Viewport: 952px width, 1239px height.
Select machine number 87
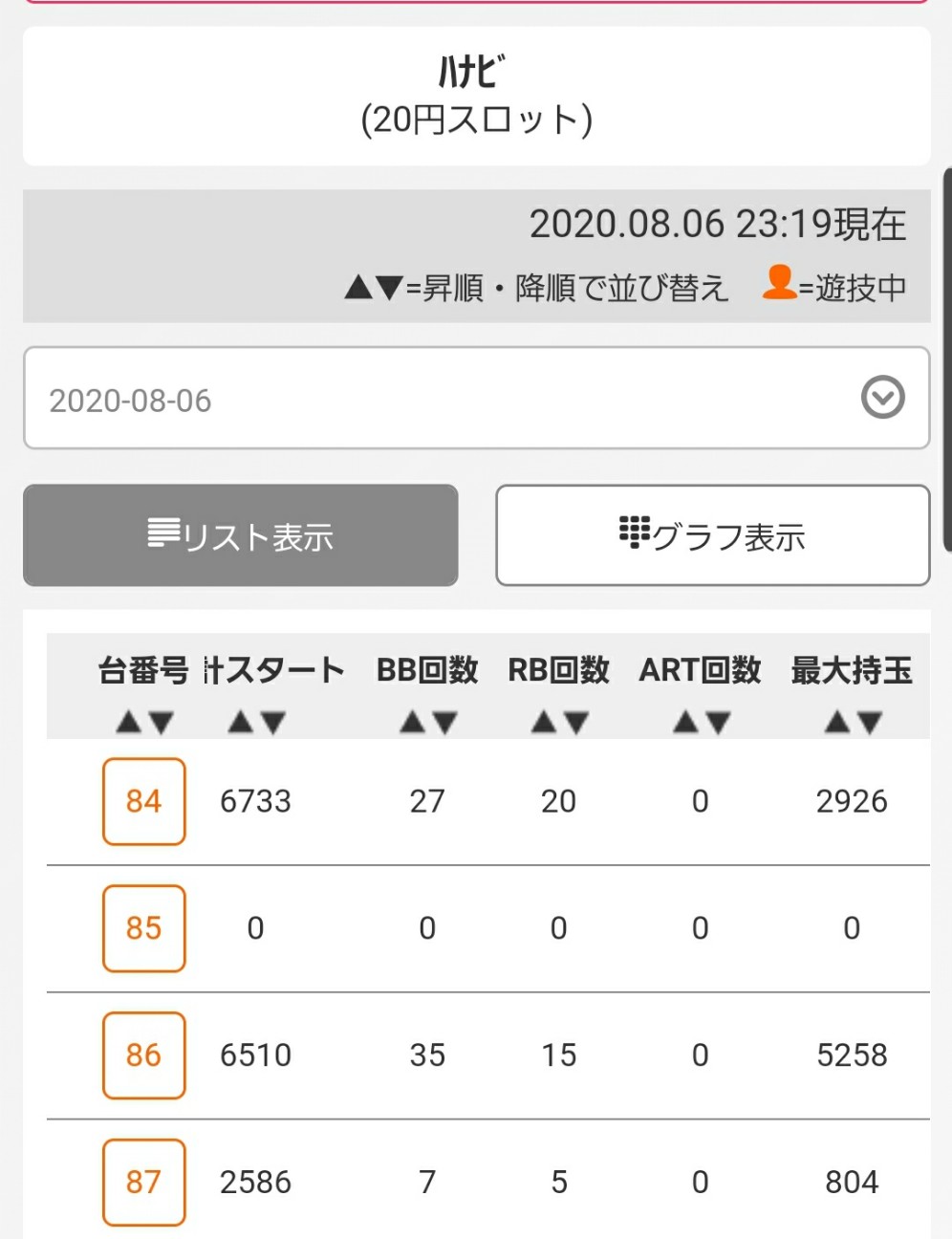[x=143, y=1182]
